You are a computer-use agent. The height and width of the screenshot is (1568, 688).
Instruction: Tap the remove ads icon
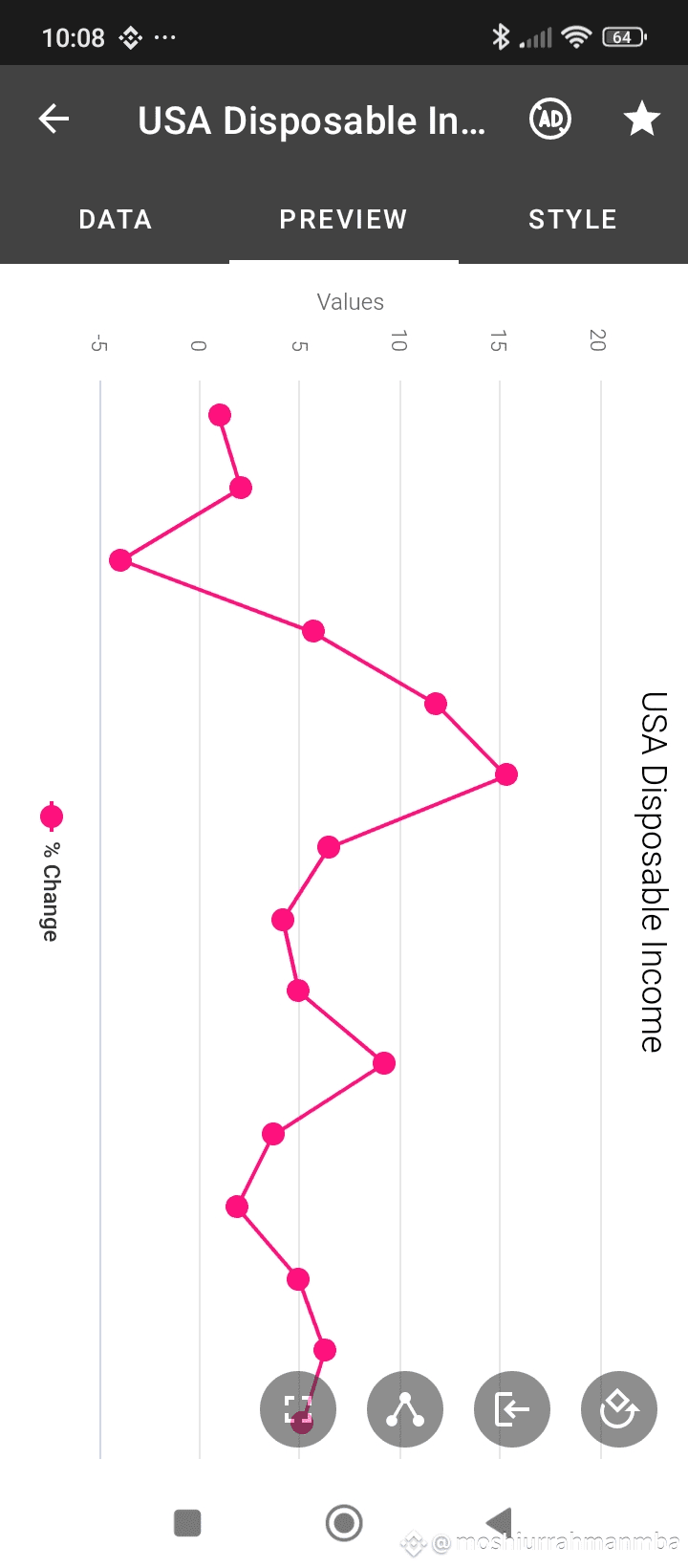(x=550, y=120)
